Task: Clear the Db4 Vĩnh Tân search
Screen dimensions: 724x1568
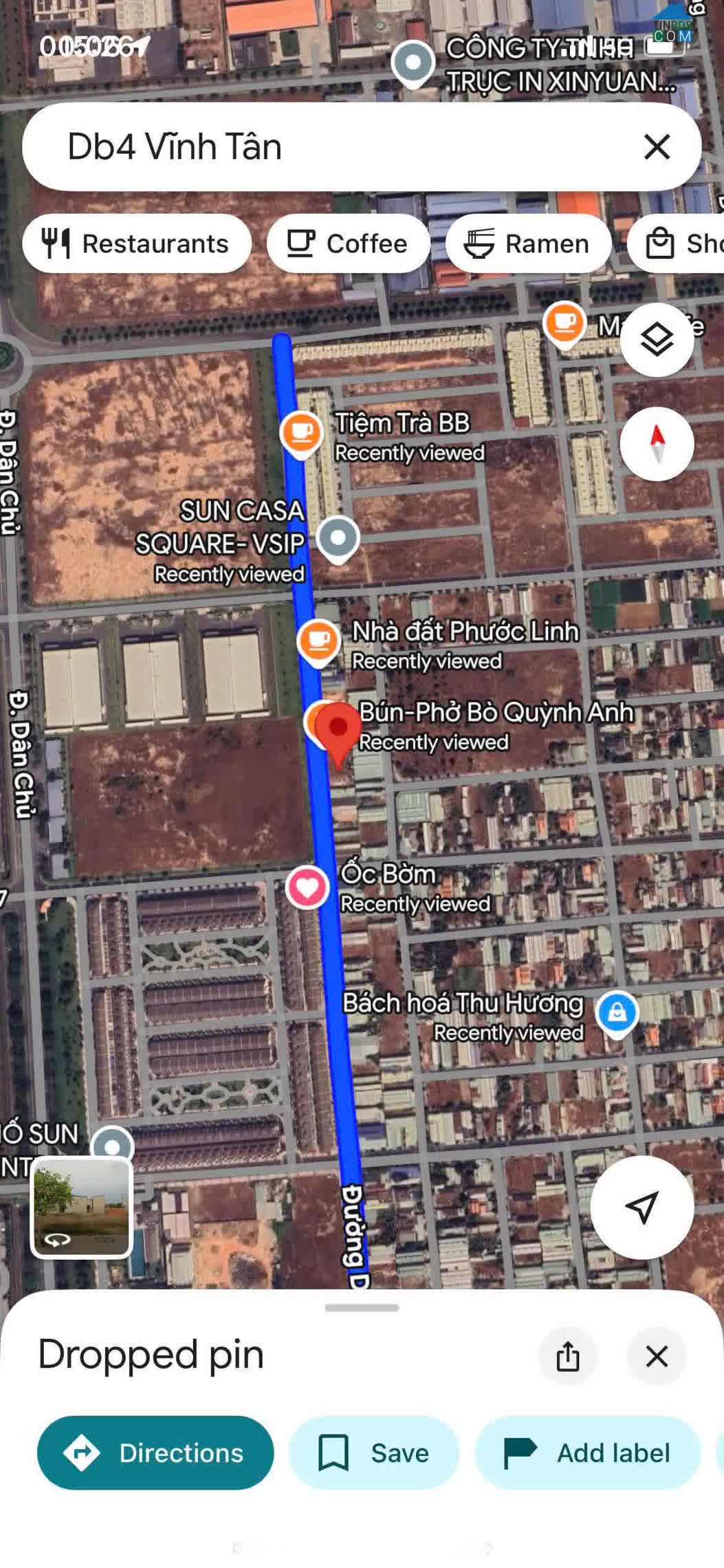Action: 657,147
